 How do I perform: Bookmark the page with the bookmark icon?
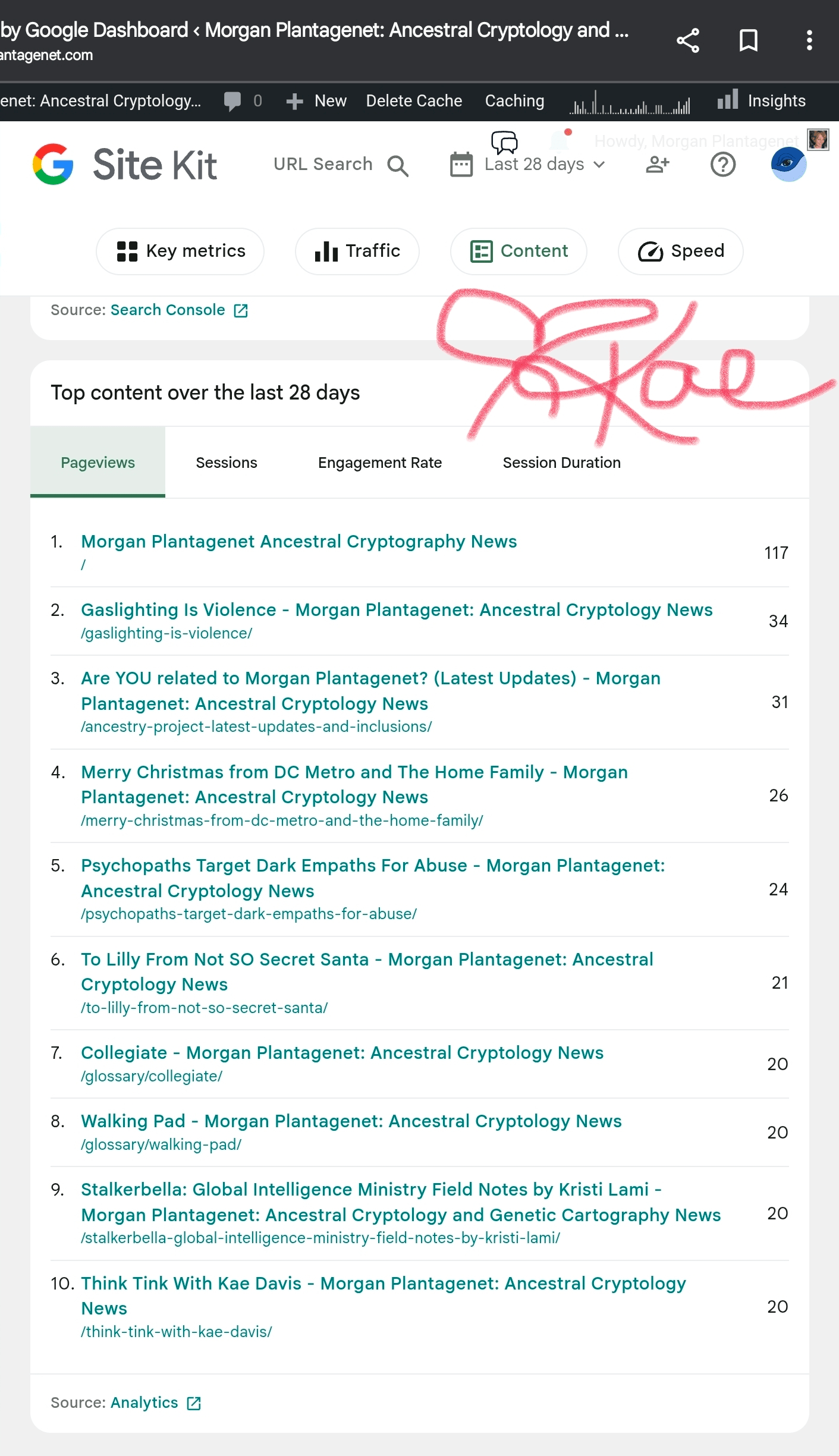748,40
